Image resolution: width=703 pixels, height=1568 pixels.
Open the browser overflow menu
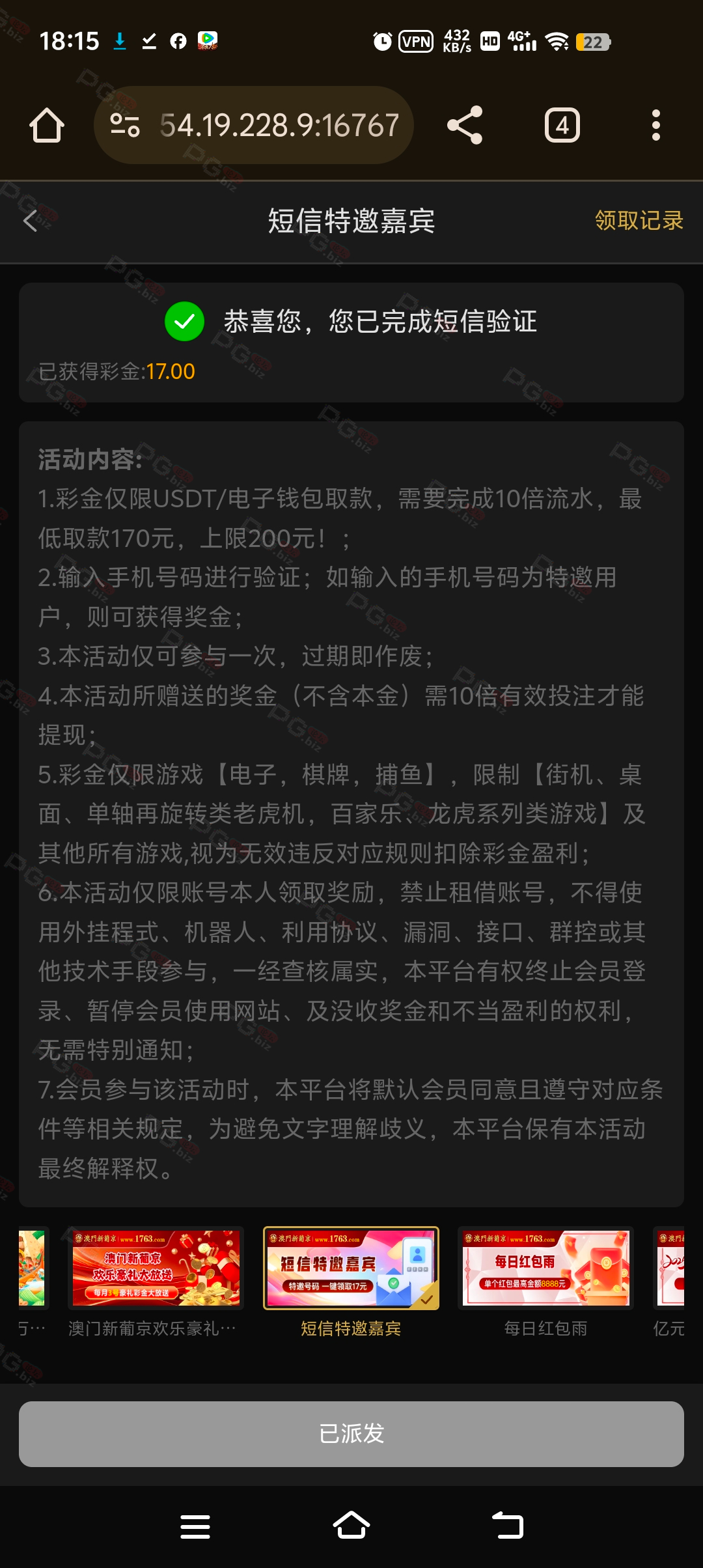click(x=655, y=125)
